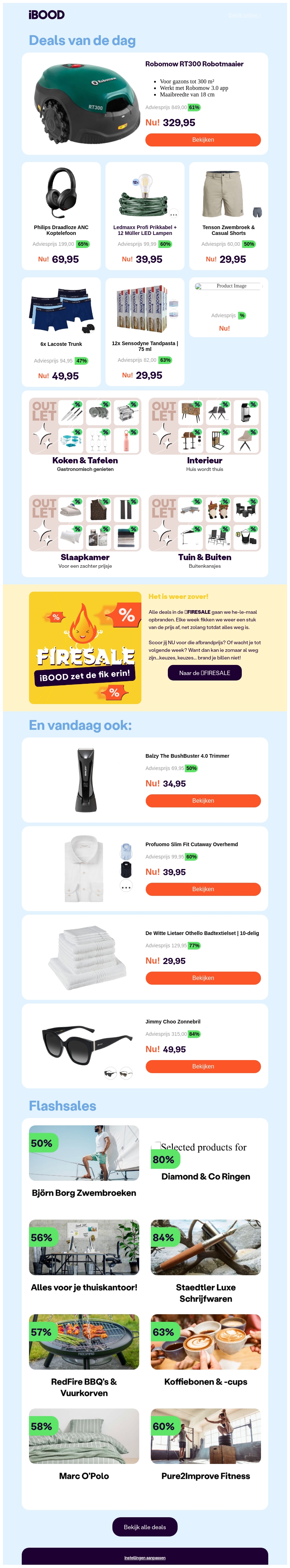Tap Bekijken for Jimmy Choo Zonnebril
The image size is (290, 1568).
pyautogui.click(x=203, y=1066)
